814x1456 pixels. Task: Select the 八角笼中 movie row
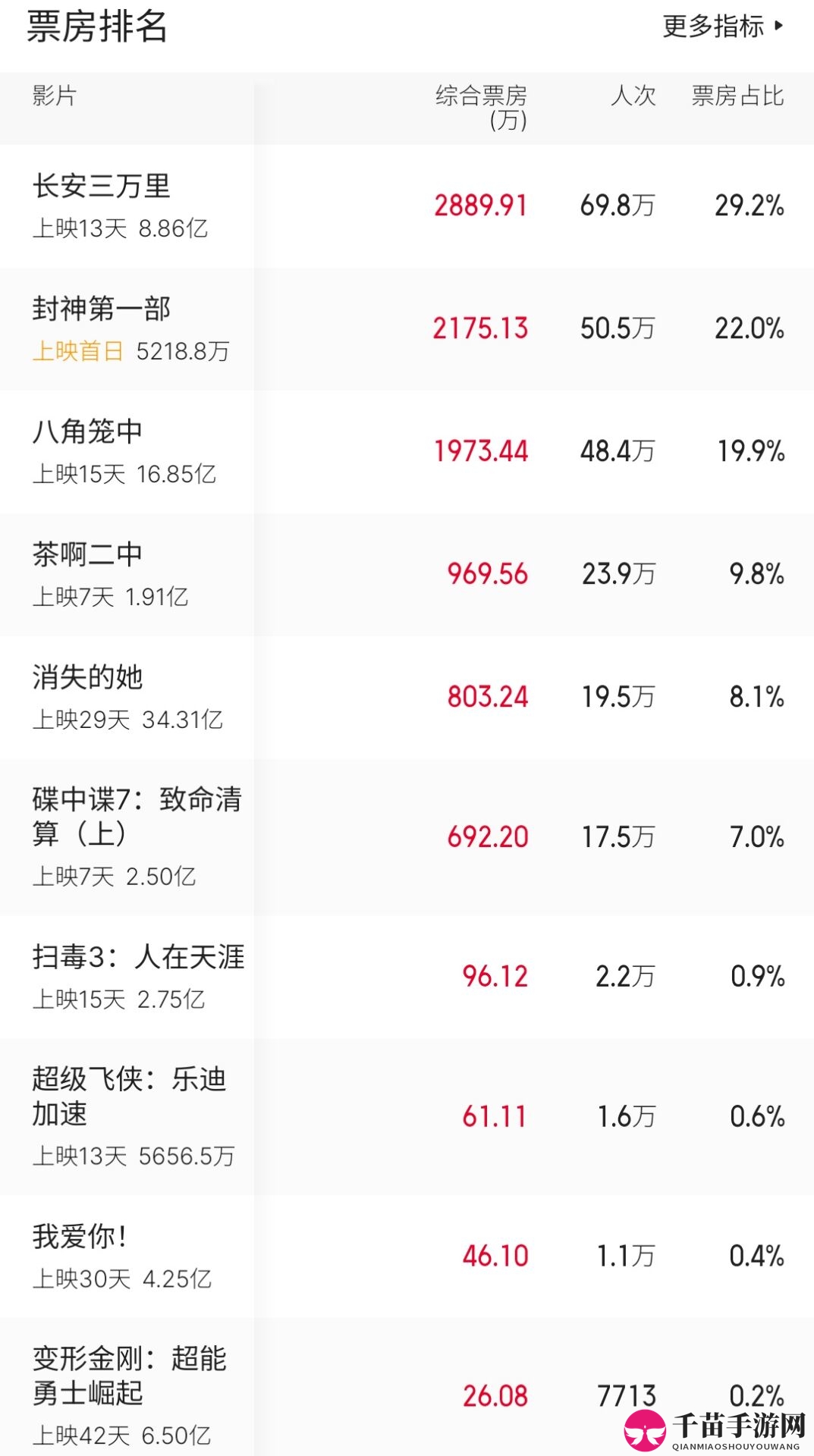407,452
